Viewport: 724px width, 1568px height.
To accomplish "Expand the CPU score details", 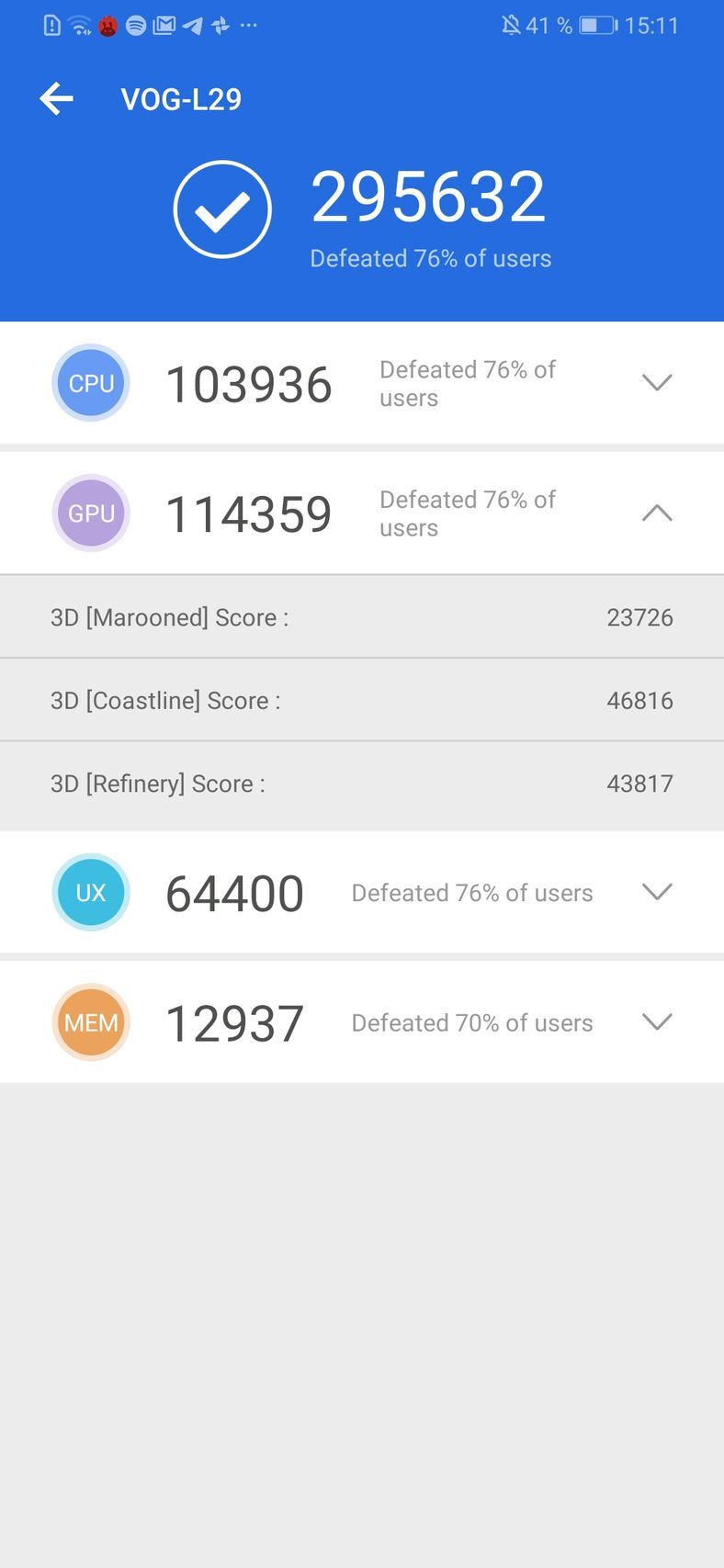I will [x=656, y=382].
